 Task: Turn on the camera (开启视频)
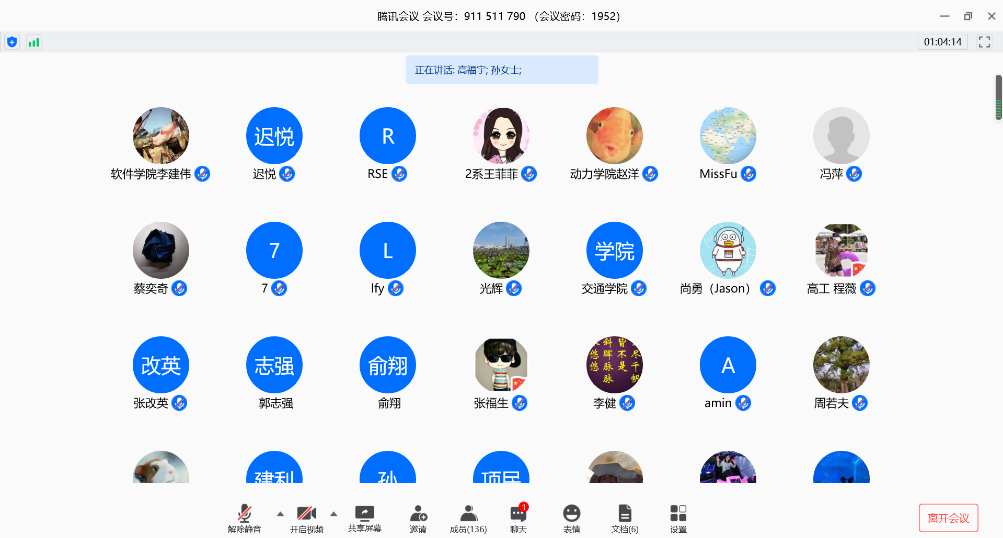[306, 516]
